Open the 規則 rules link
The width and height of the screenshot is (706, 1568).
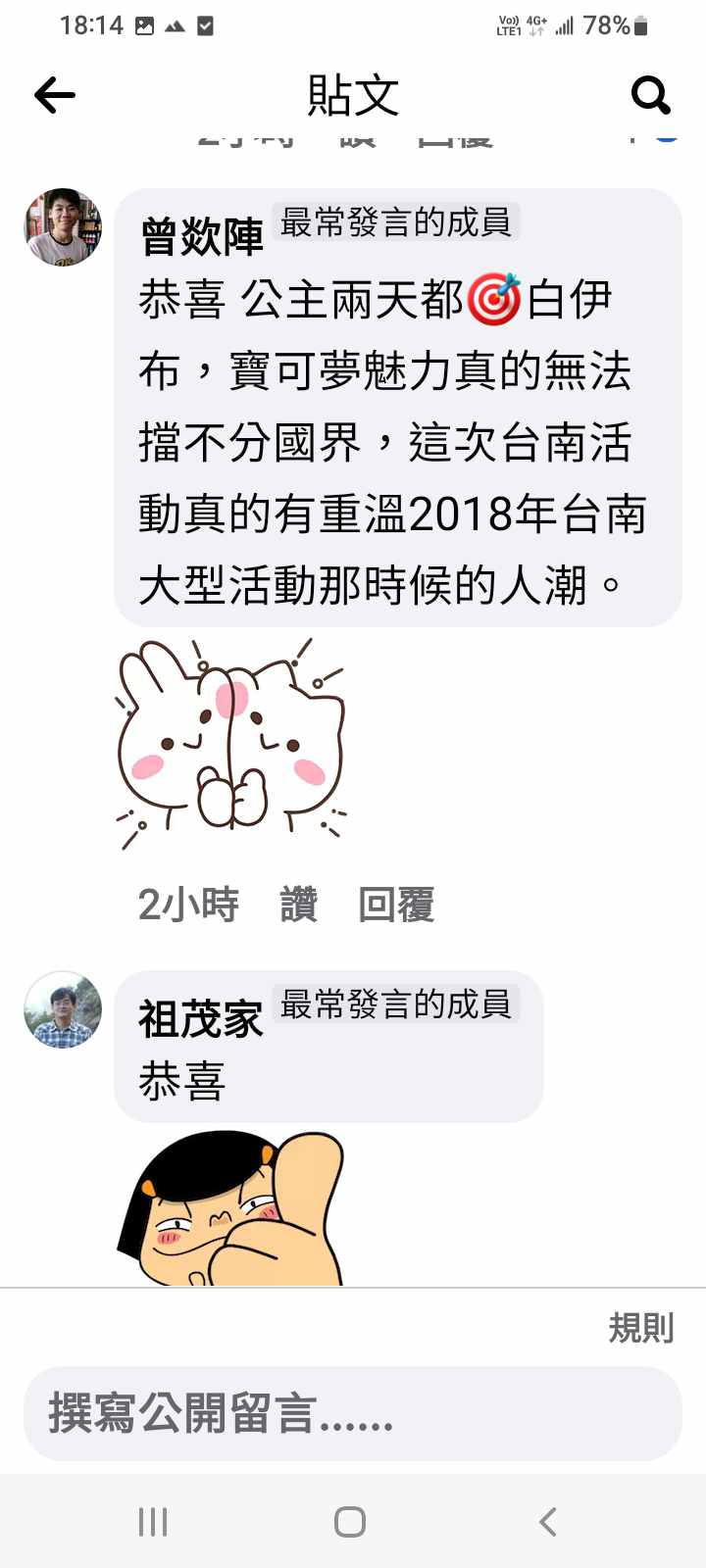(640, 1328)
